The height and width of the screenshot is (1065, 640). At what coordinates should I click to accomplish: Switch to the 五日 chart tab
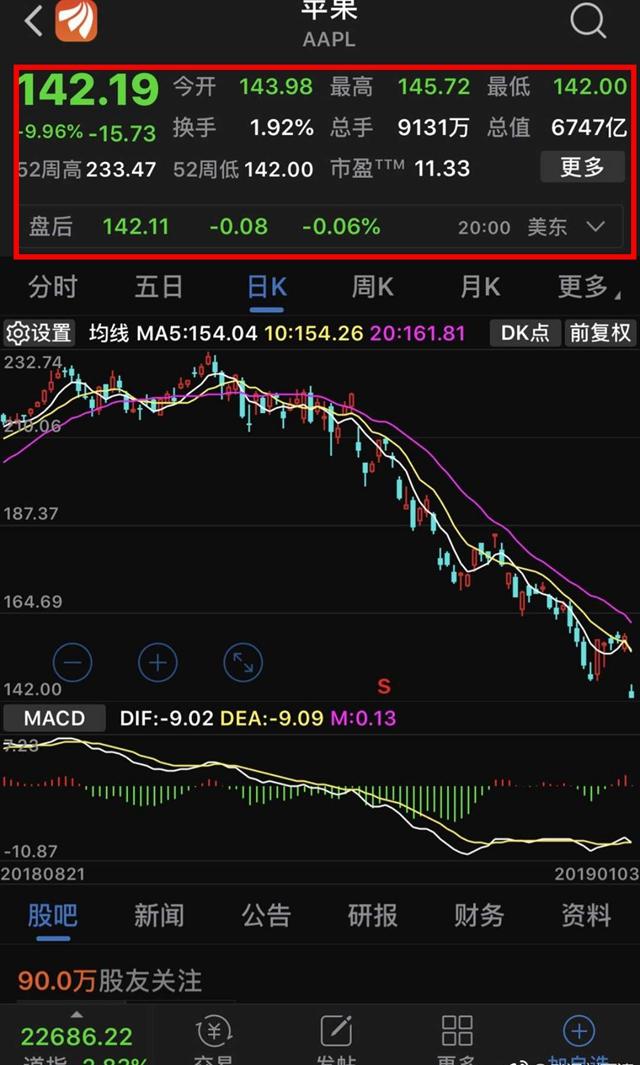pos(158,288)
